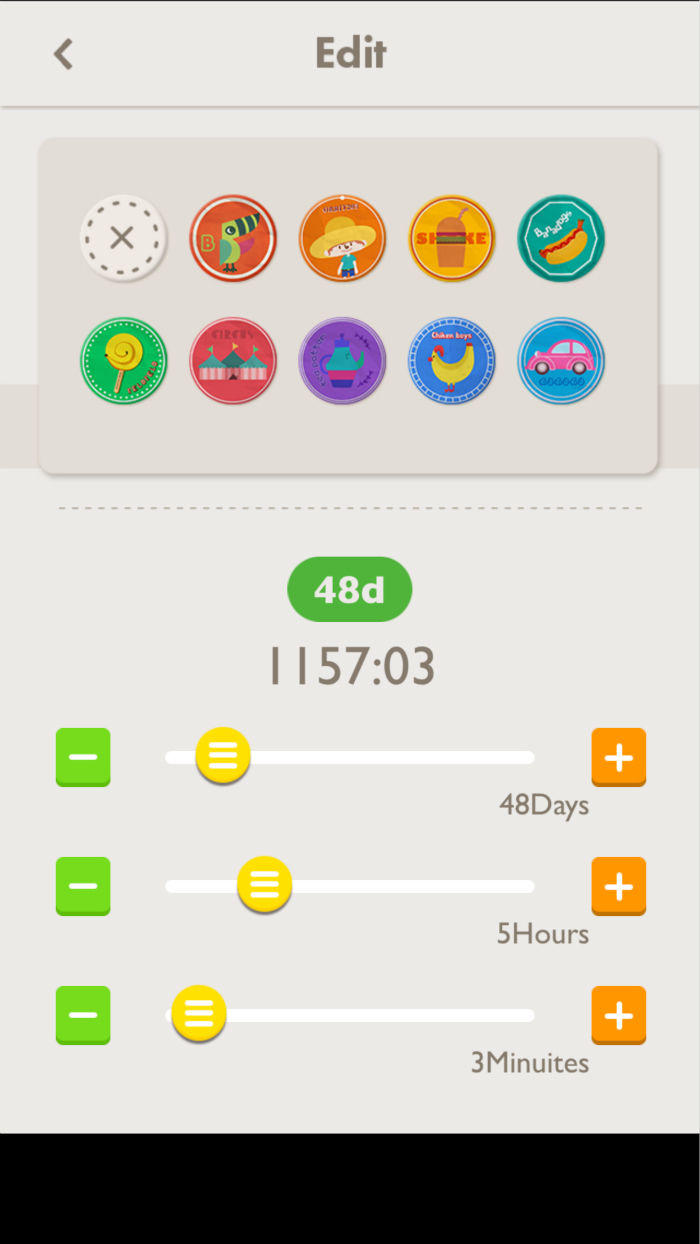Image resolution: width=700 pixels, height=1244 pixels.
Task: Reduce the hours value with minus
Action: 83,886
